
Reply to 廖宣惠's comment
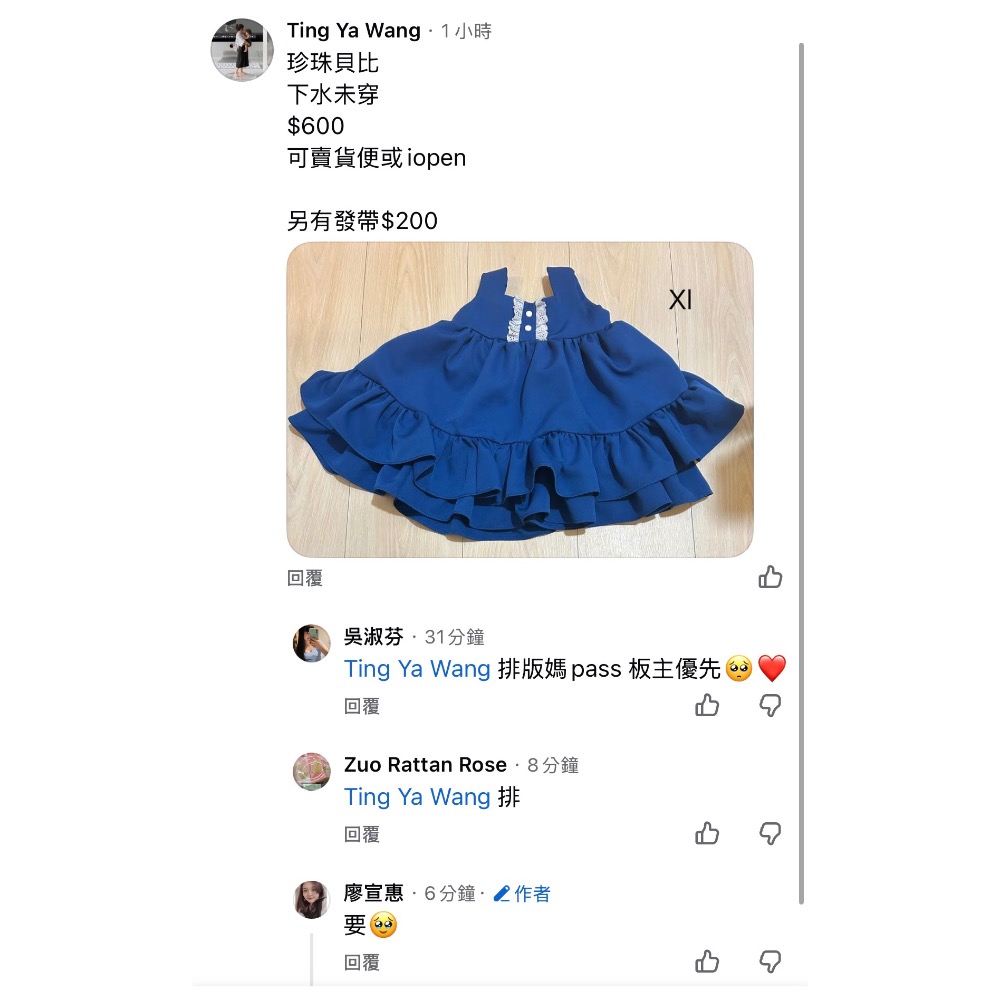pyautogui.click(x=362, y=962)
